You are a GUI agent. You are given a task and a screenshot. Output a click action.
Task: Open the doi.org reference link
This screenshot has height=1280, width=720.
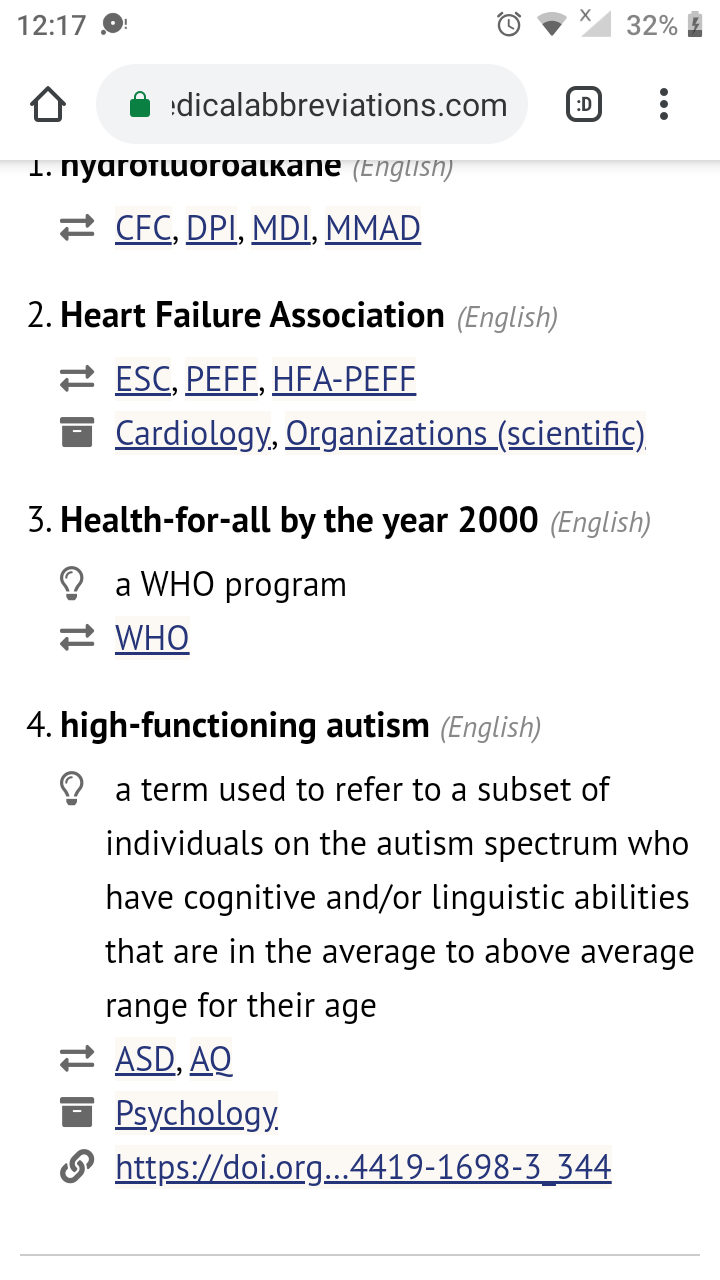363,1167
